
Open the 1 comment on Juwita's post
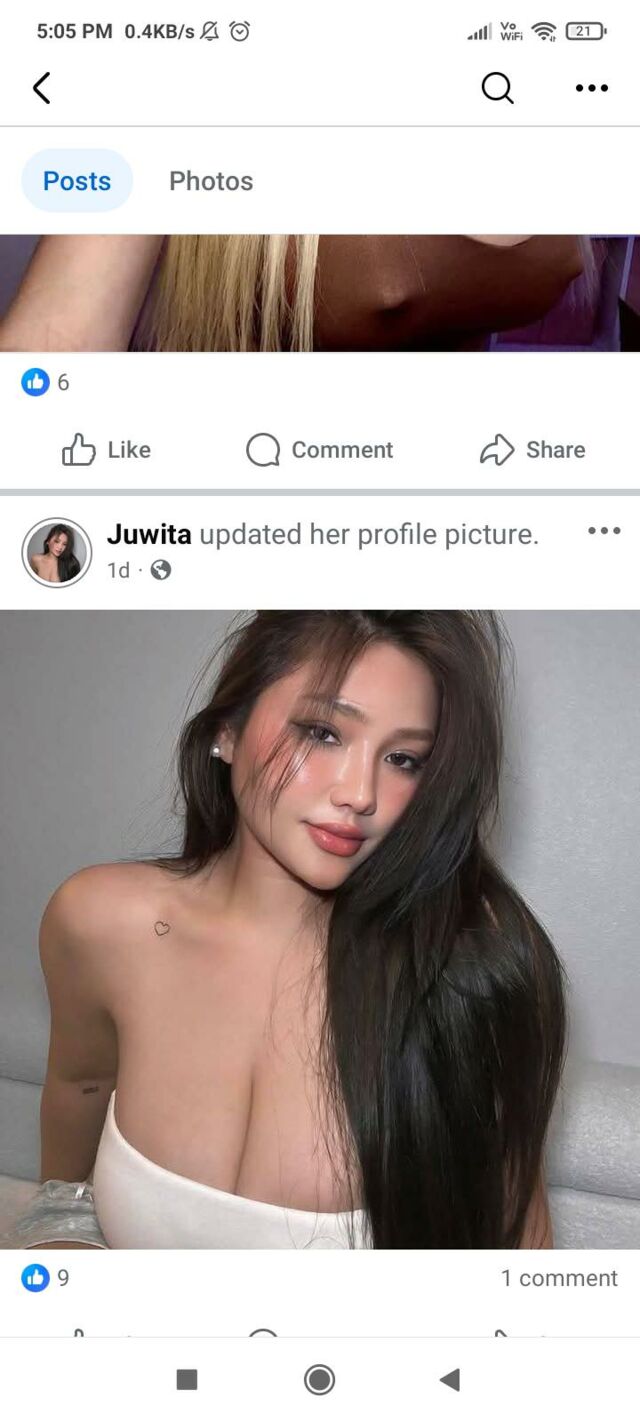(x=559, y=1278)
